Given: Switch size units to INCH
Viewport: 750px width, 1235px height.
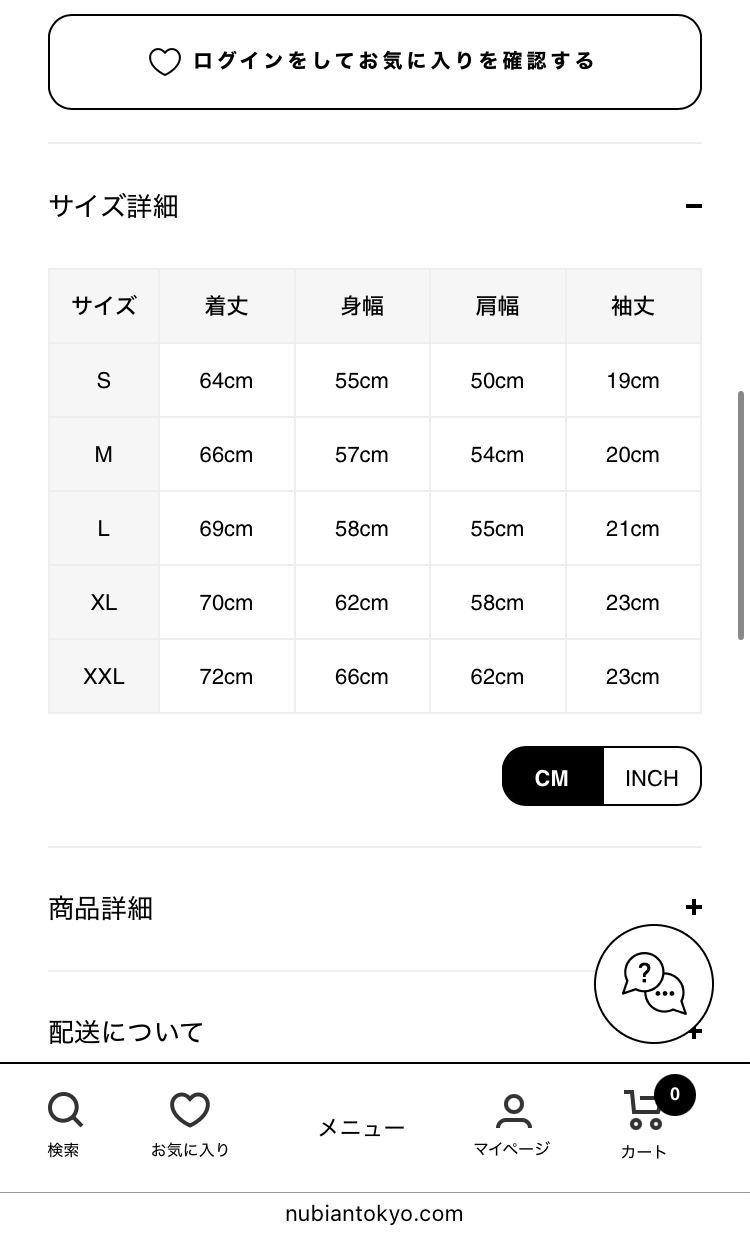Looking at the screenshot, I should point(652,777).
